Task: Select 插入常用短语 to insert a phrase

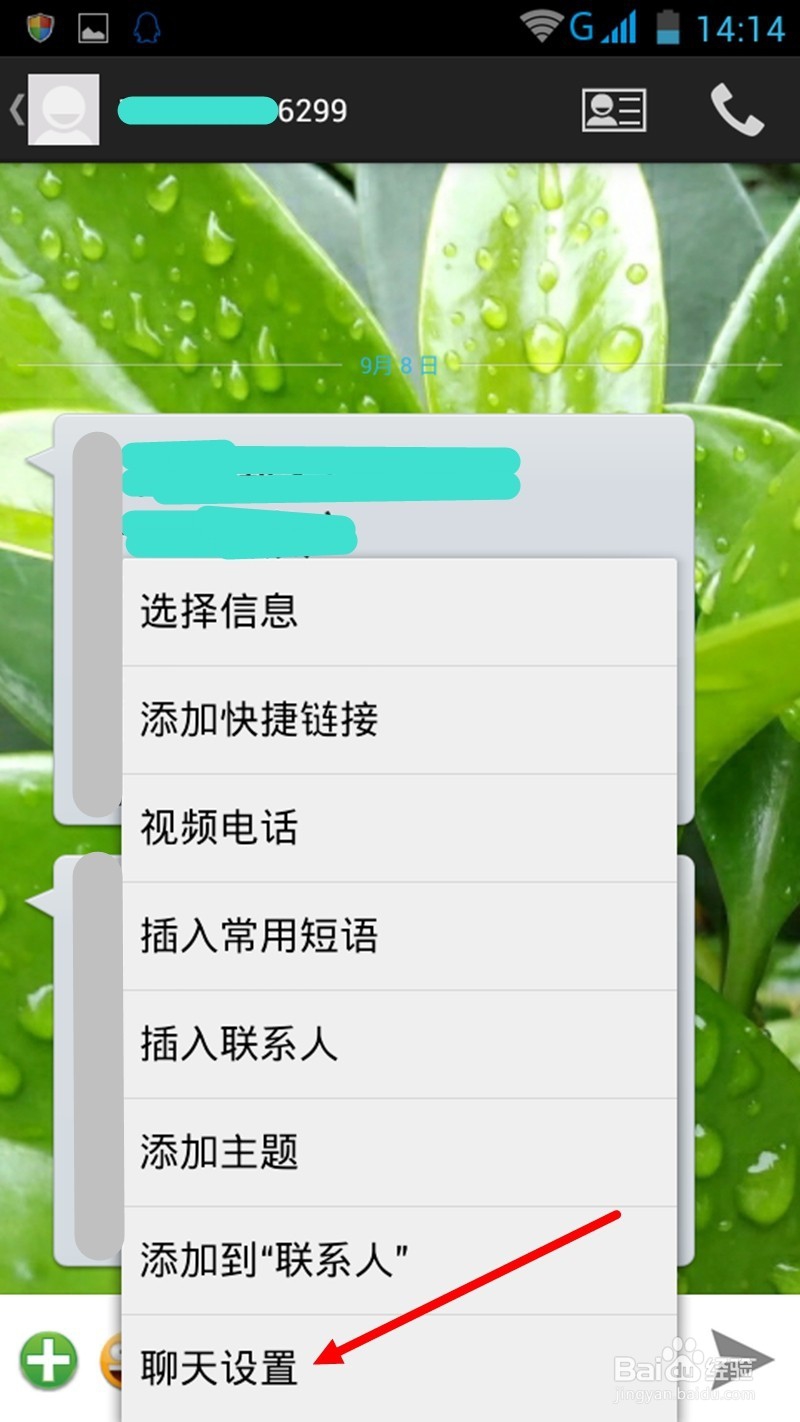Action: coord(256,936)
